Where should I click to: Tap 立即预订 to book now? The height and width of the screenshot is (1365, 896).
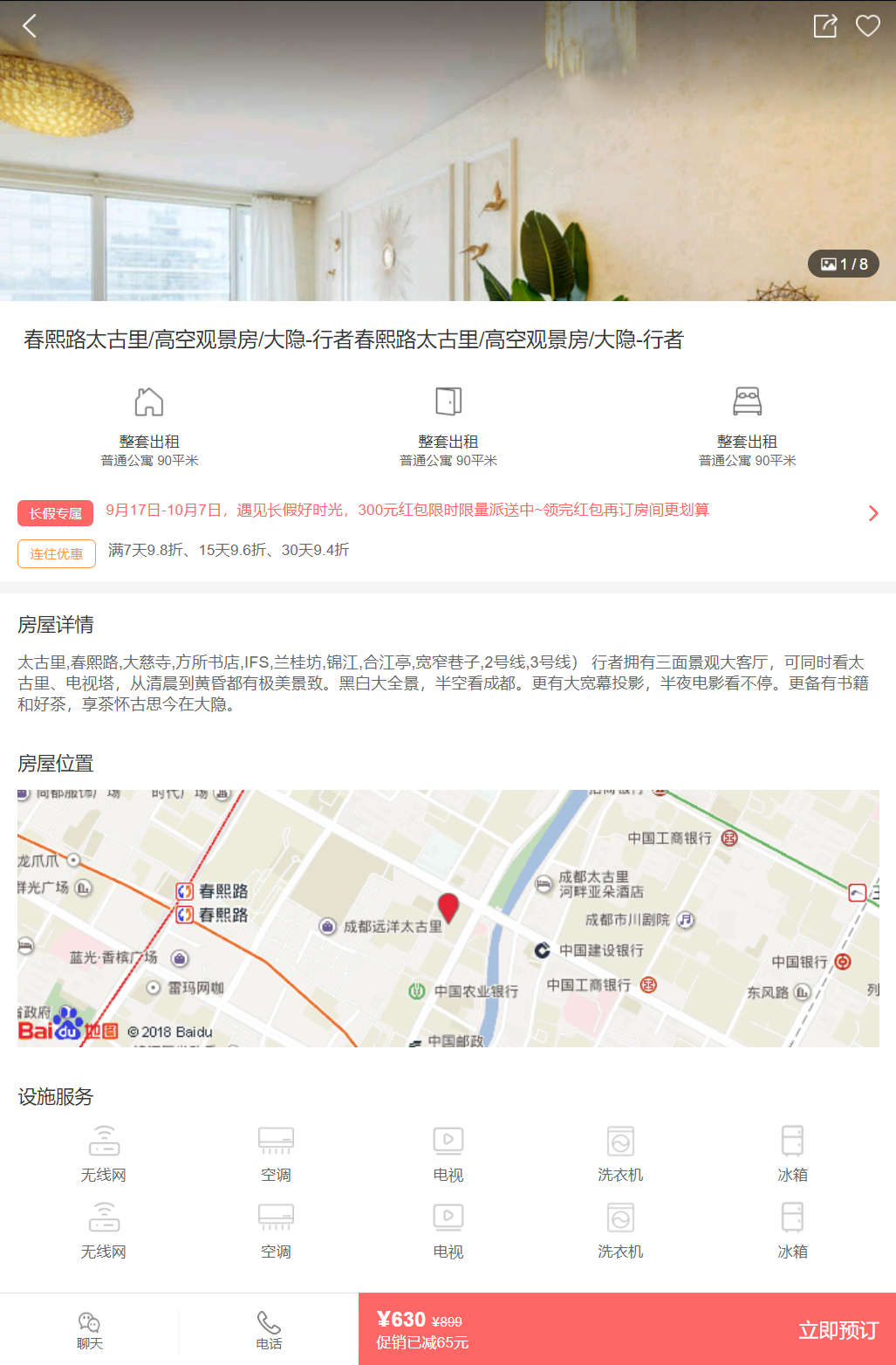point(838,1330)
